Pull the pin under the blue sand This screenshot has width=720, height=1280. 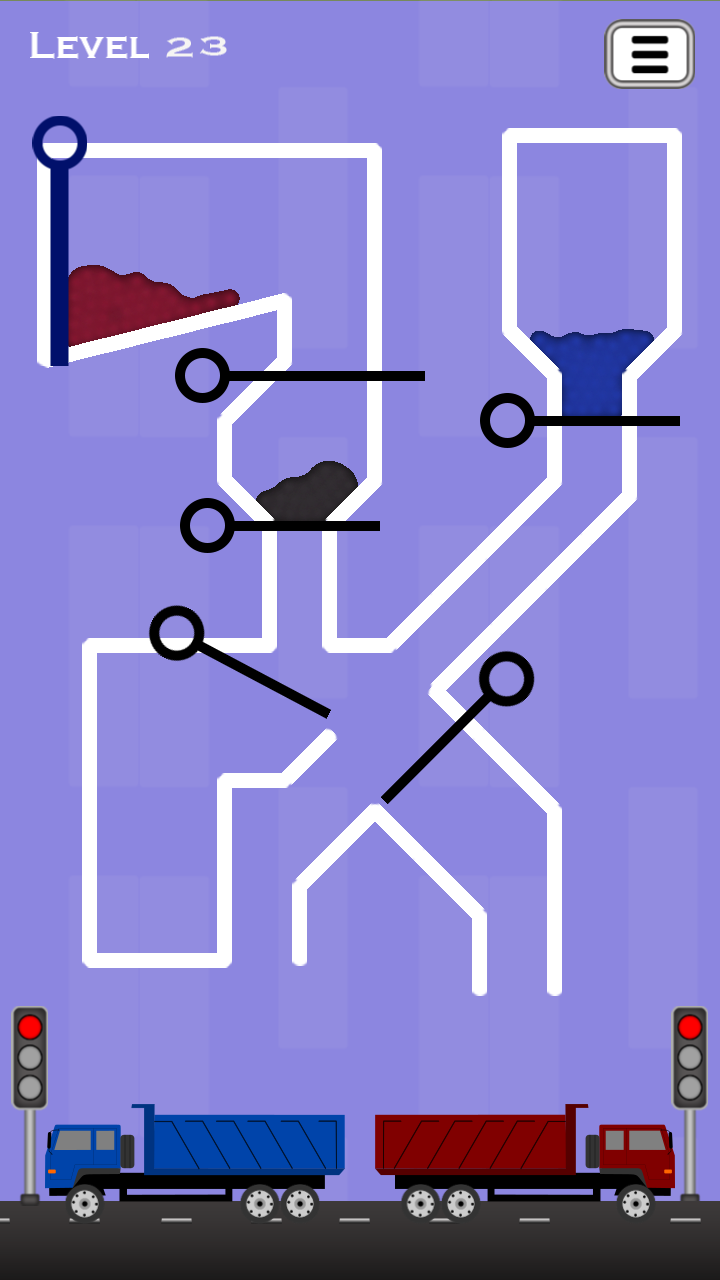pos(507,420)
